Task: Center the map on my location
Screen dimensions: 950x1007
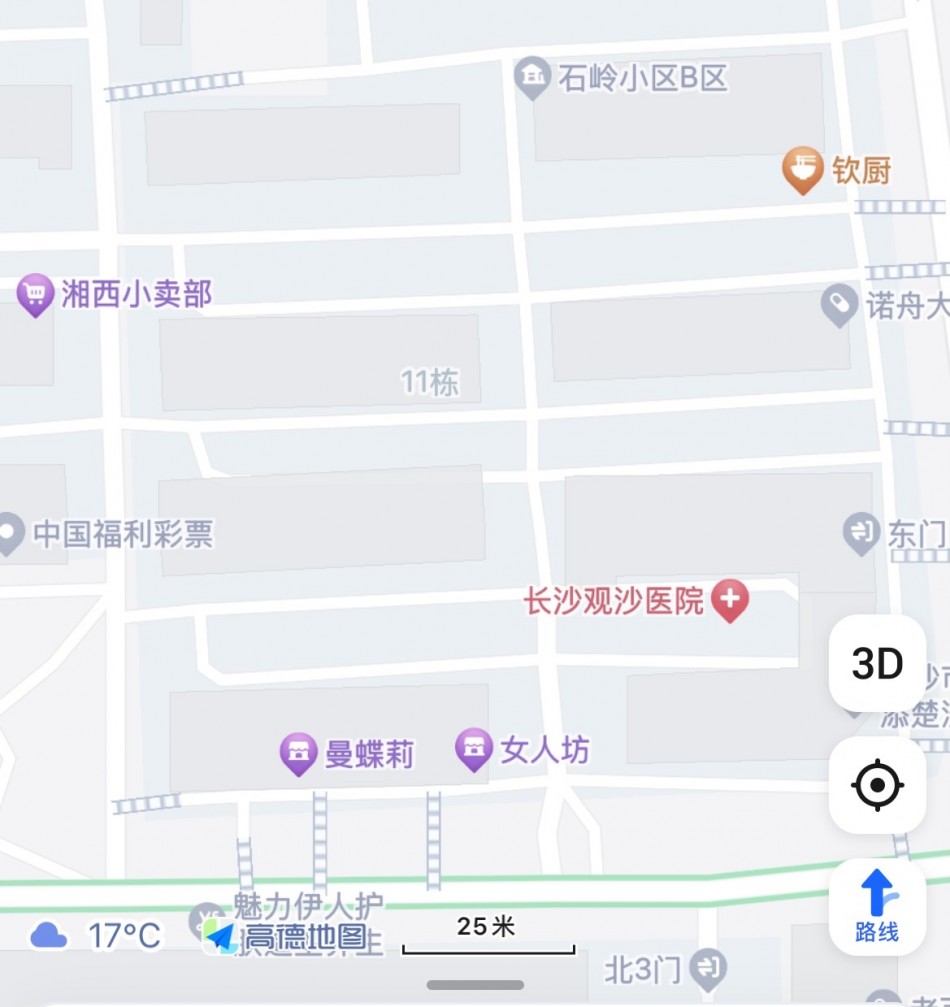Action: click(877, 785)
